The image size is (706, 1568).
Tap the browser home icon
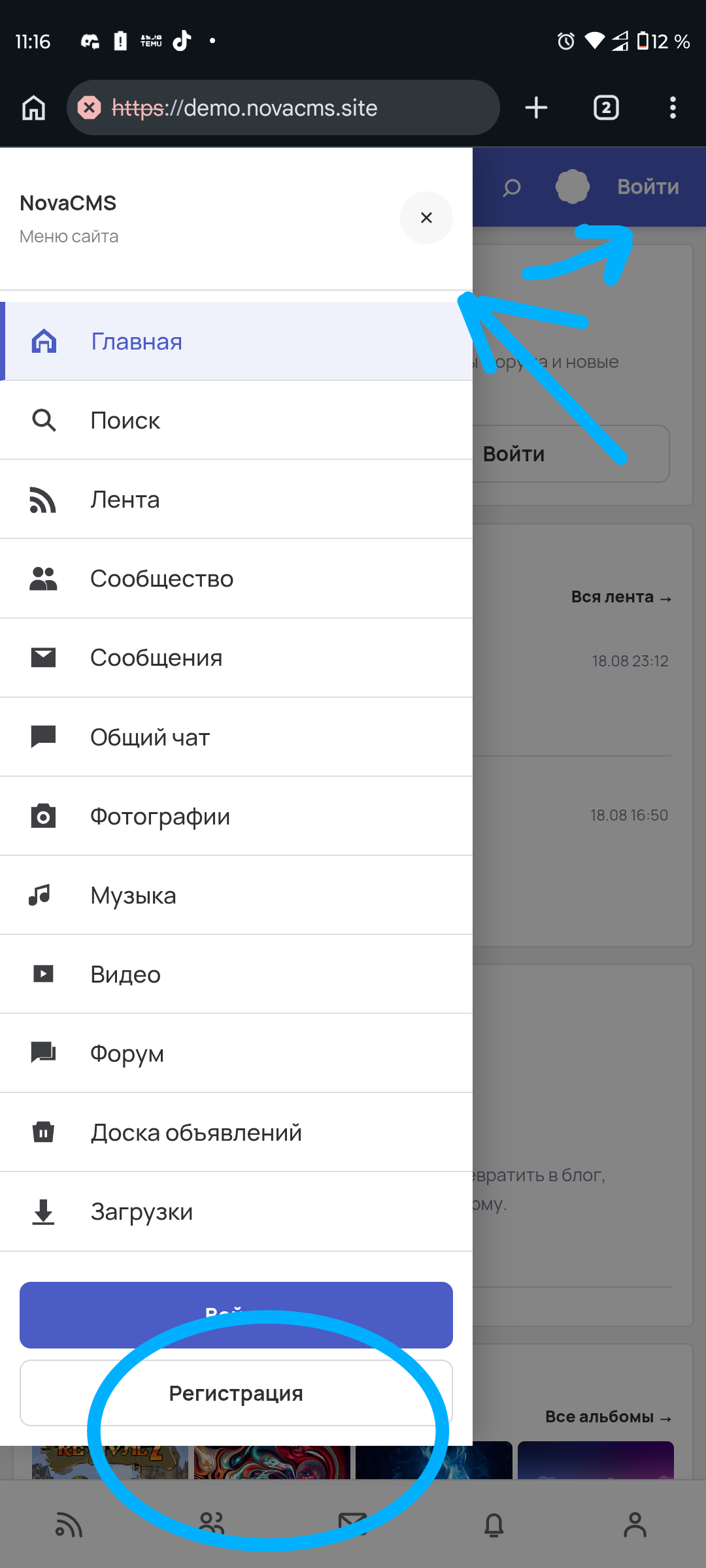[x=34, y=108]
